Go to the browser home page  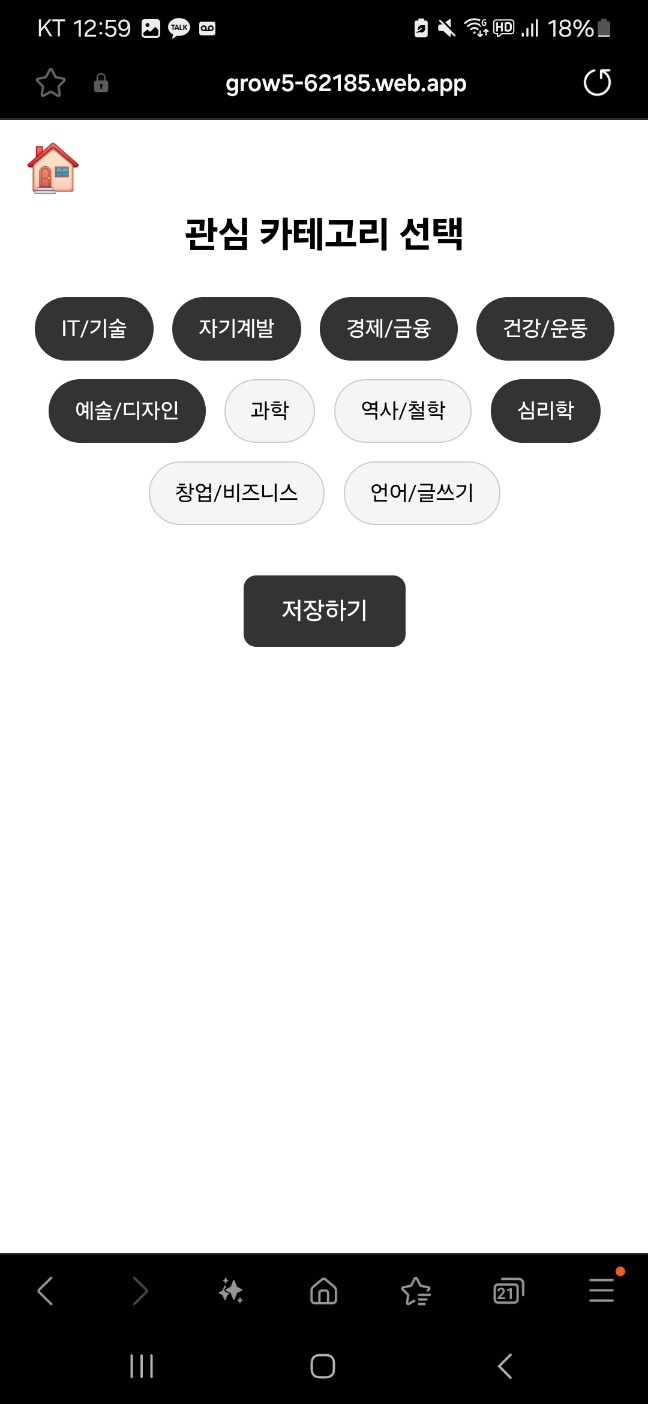tap(323, 1292)
